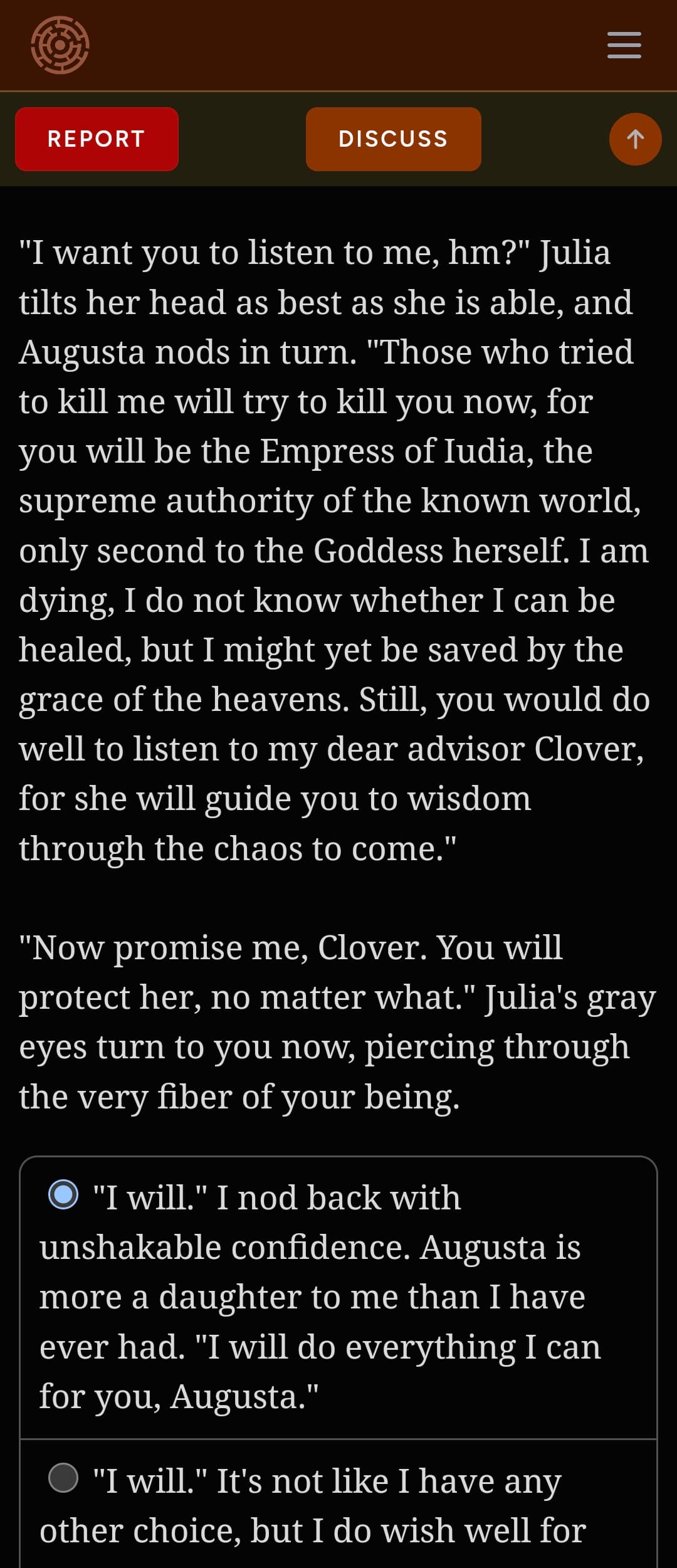Tap the labyrinth logo in the header
The height and width of the screenshot is (1568, 677).
coord(60,45)
